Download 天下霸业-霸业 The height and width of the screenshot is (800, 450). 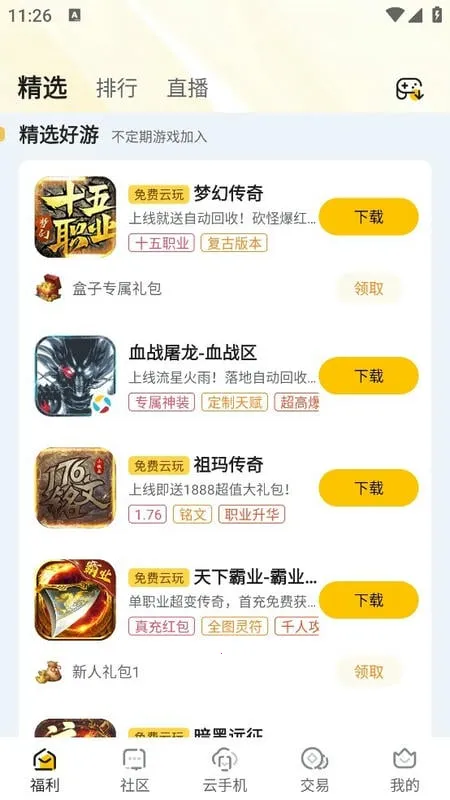tap(368, 600)
